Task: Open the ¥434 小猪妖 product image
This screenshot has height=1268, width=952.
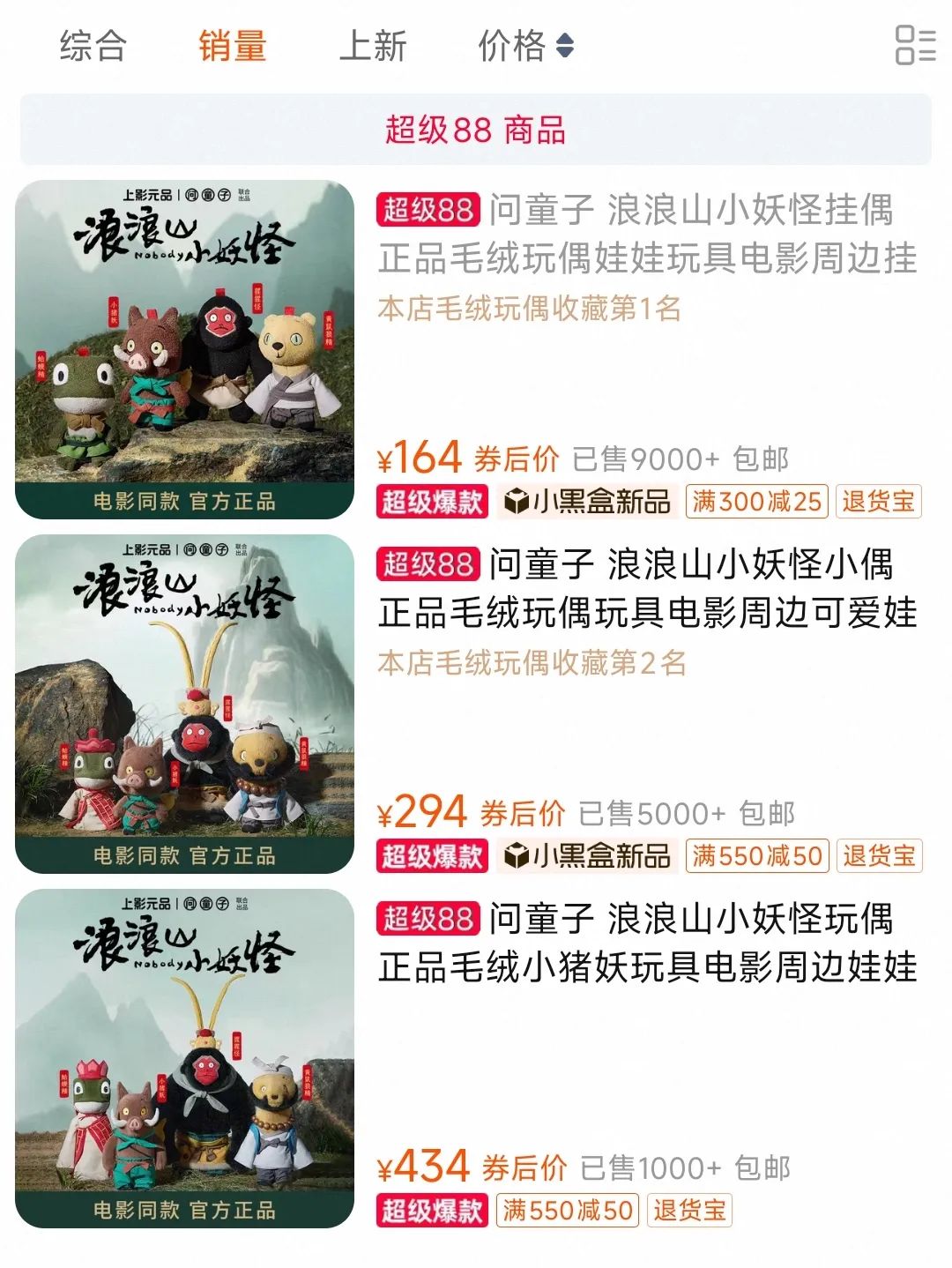Action: tap(185, 1058)
